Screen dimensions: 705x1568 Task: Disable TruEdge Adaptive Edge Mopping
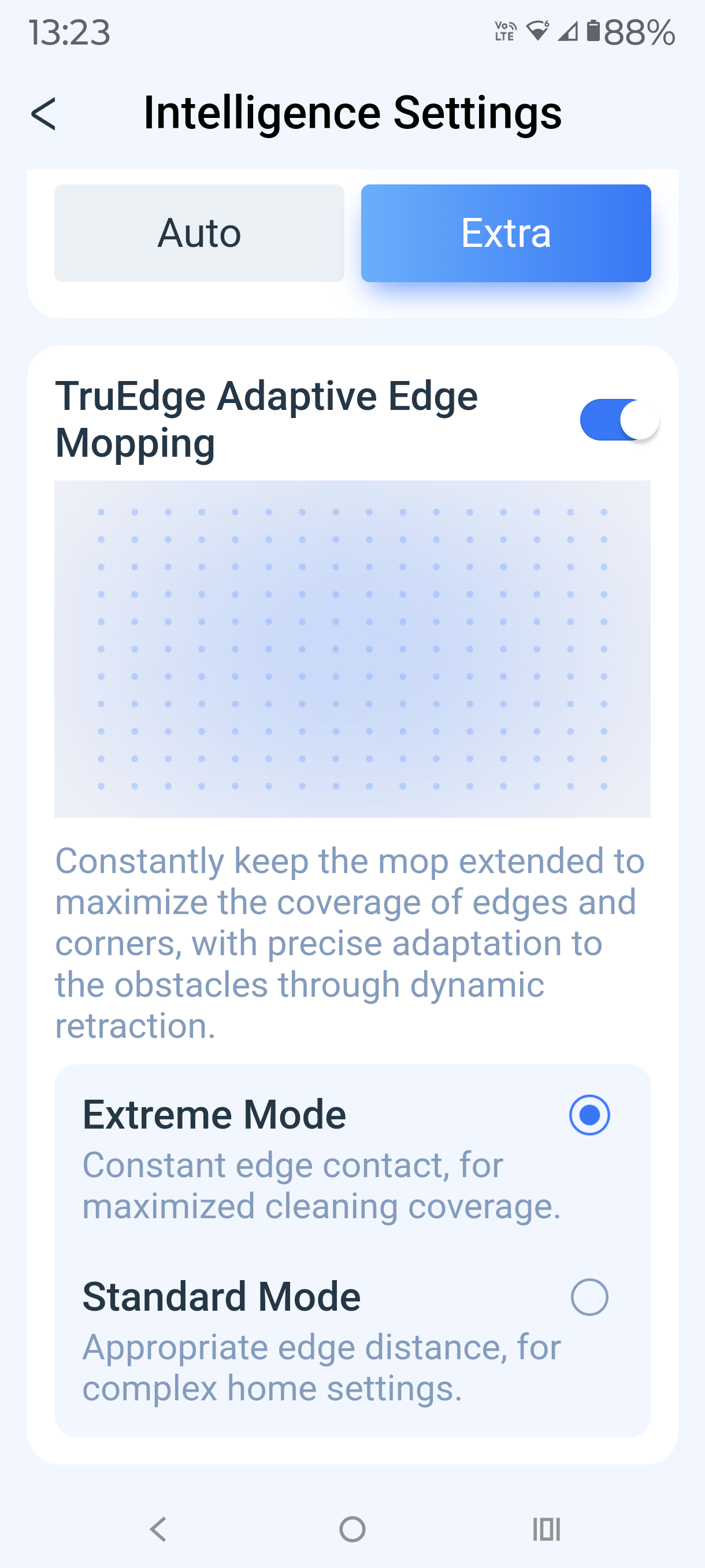pos(618,419)
